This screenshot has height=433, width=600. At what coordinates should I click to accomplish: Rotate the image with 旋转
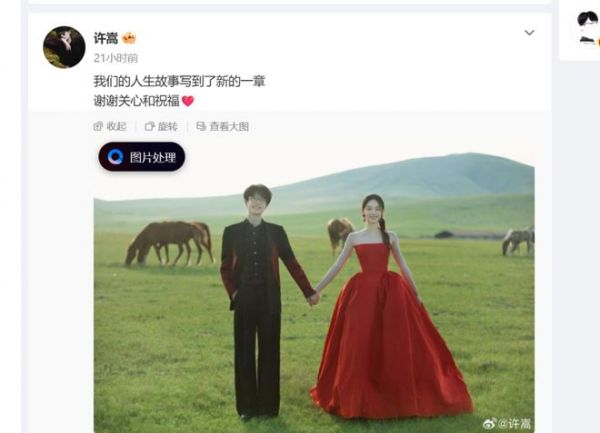[x=161, y=126]
